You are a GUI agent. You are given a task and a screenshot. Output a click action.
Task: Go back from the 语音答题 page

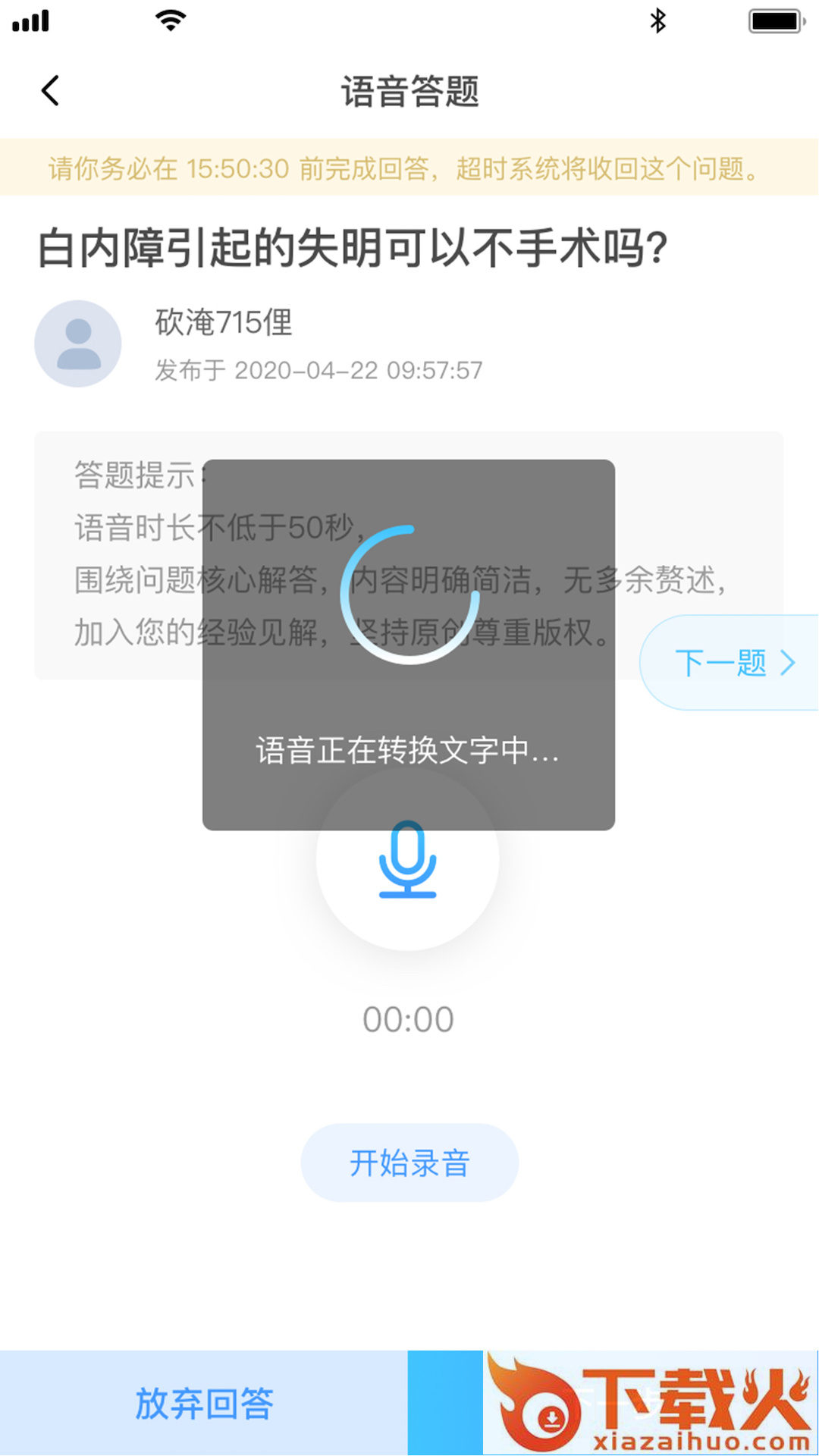tap(51, 92)
